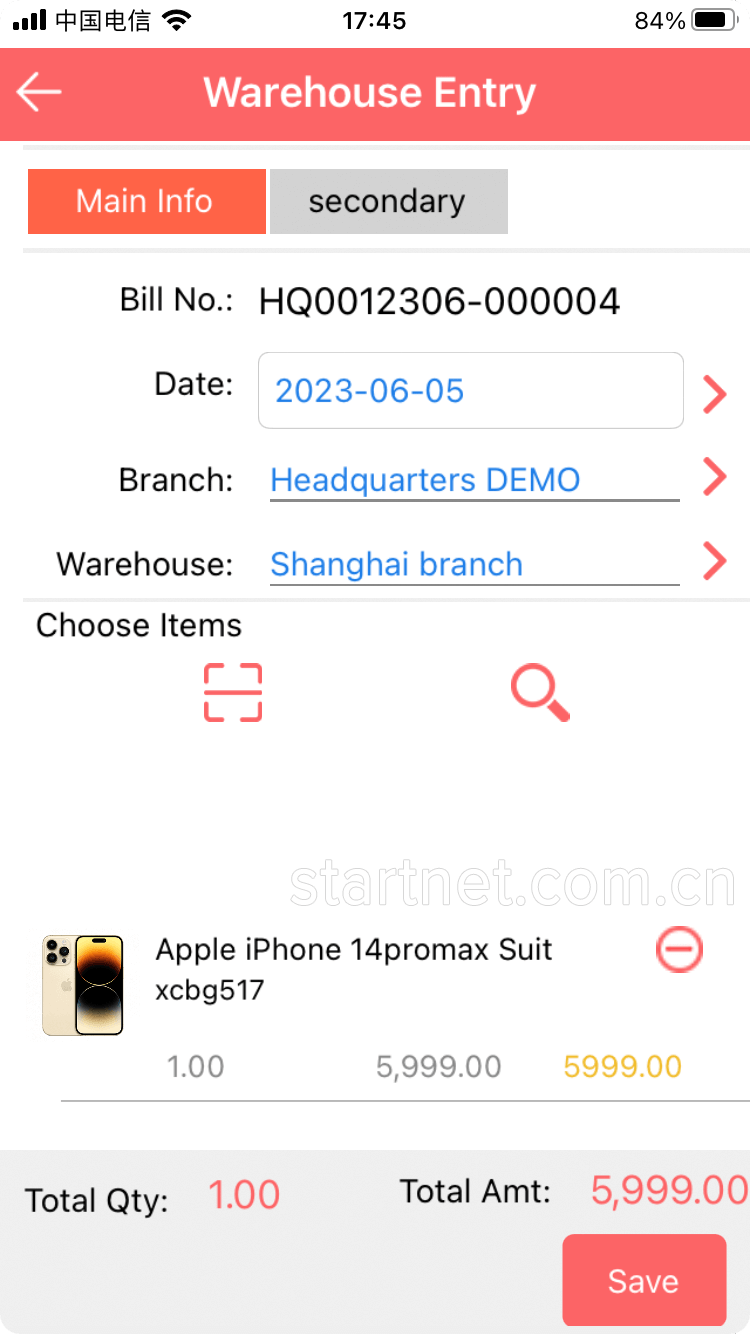Viewport: 750px width, 1334px height.
Task: Change the Headquarters DEMO branch
Action: (474, 480)
